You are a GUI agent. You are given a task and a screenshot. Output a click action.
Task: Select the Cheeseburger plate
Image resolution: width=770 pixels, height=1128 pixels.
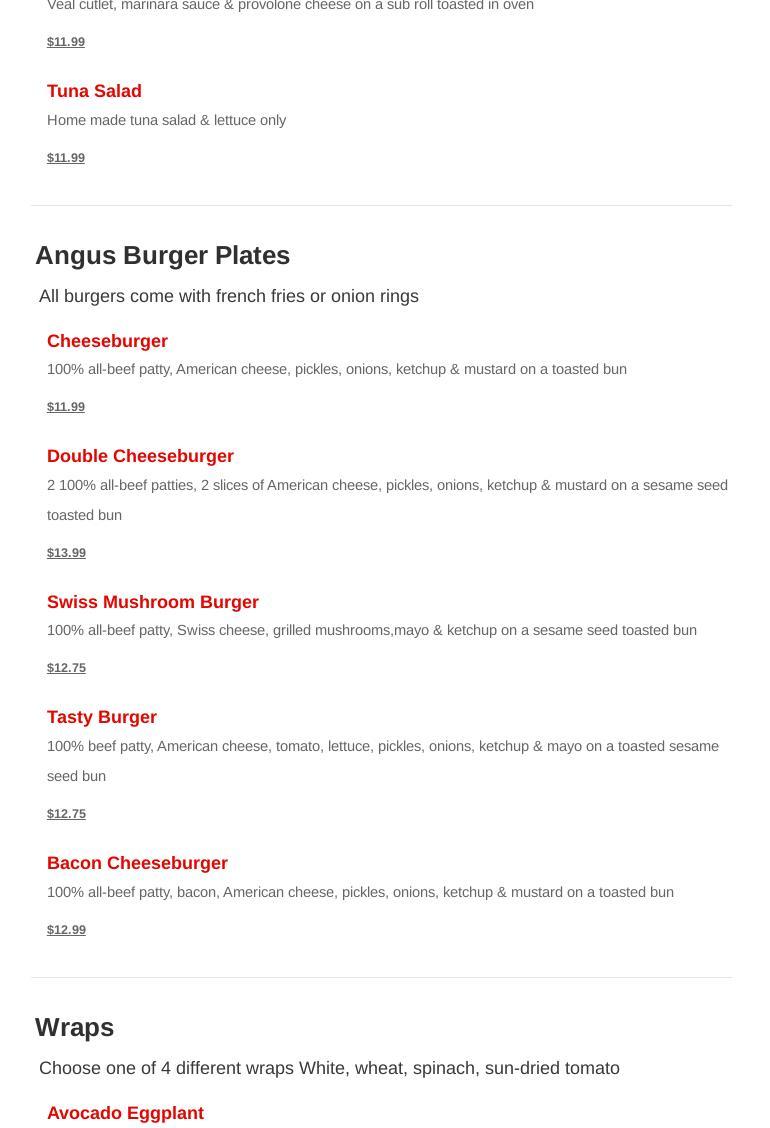107,341
